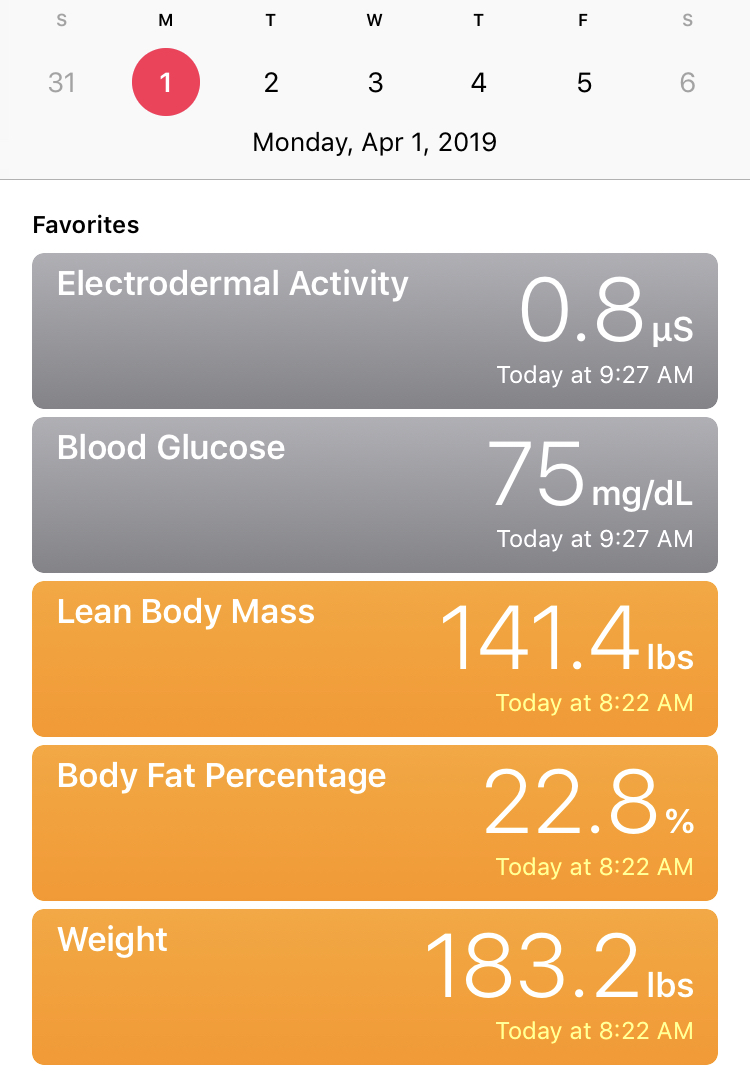Select Saturday the 6th in the calendar
This screenshot has width=750, height=1086.
[x=687, y=82]
